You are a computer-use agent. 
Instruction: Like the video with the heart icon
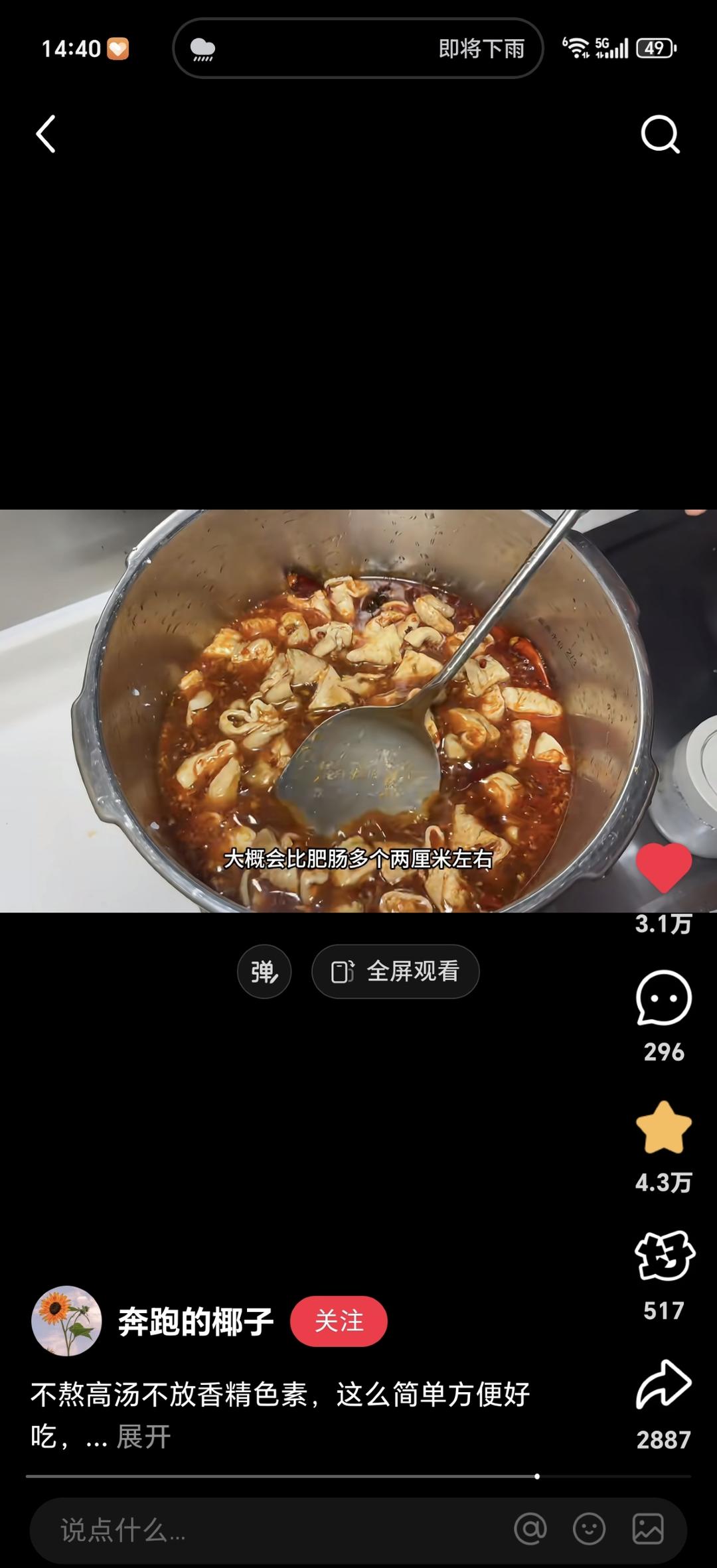click(x=663, y=868)
